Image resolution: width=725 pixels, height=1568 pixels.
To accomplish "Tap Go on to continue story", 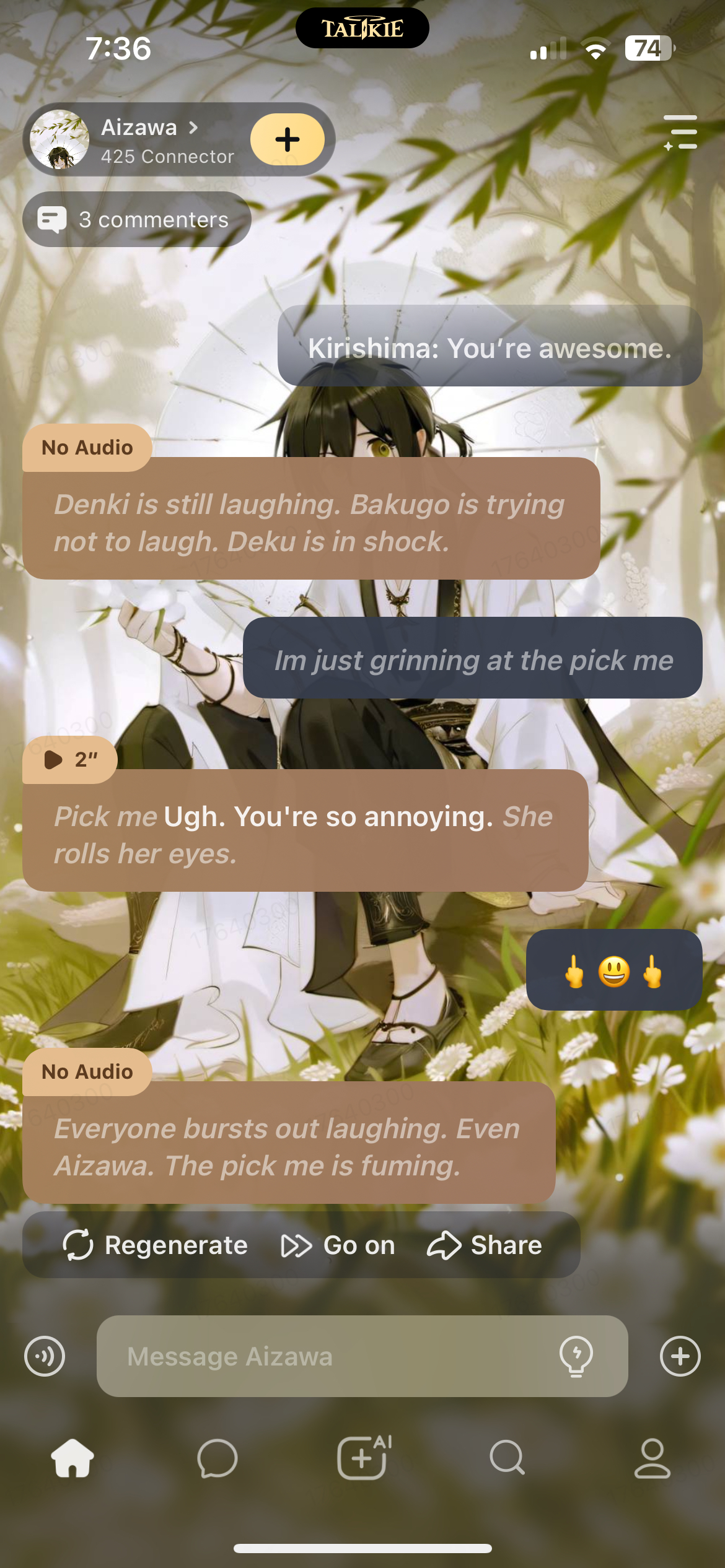I will pyautogui.click(x=338, y=1245).
